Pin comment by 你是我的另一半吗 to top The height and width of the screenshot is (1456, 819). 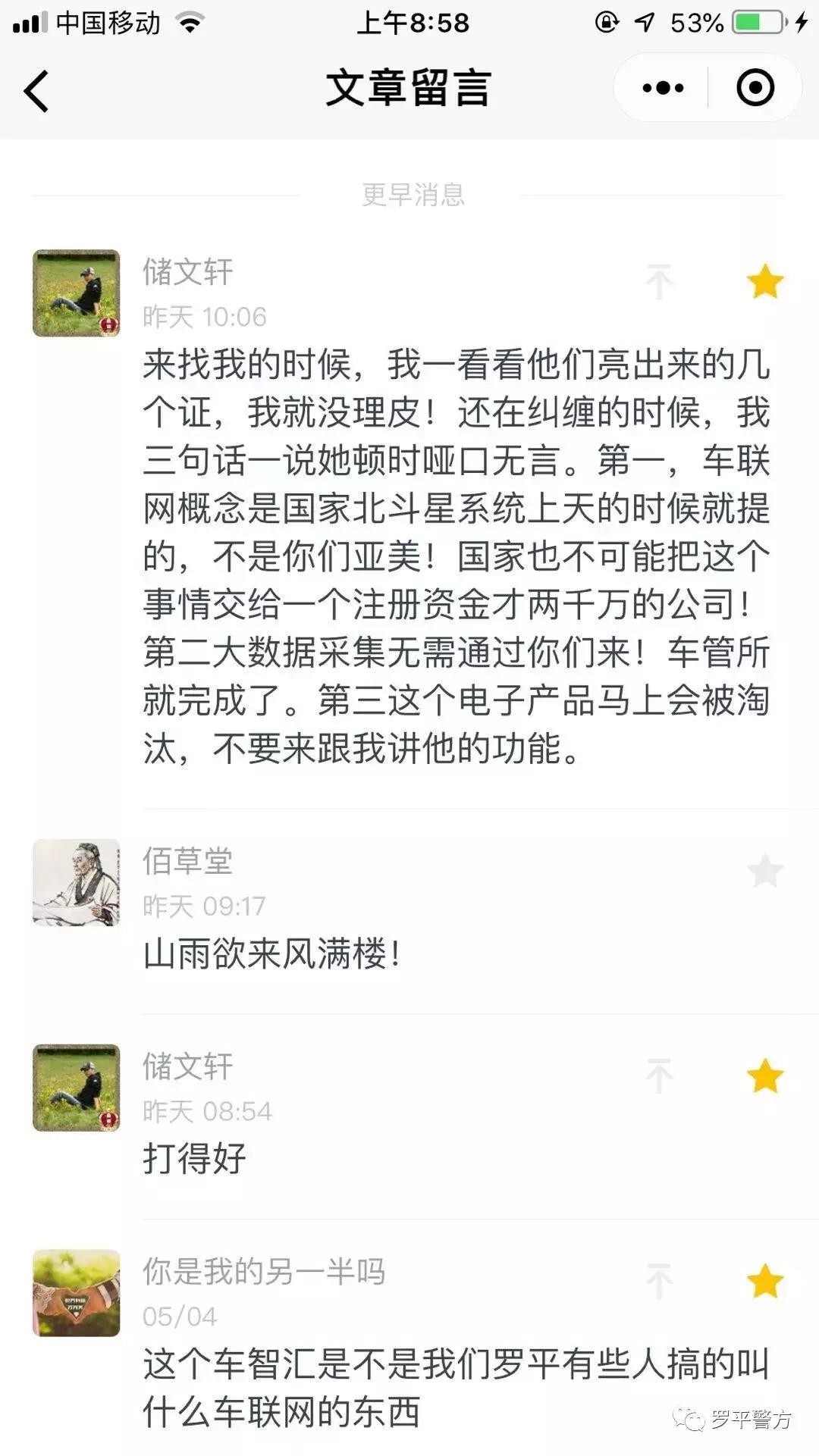[659, 1282]
